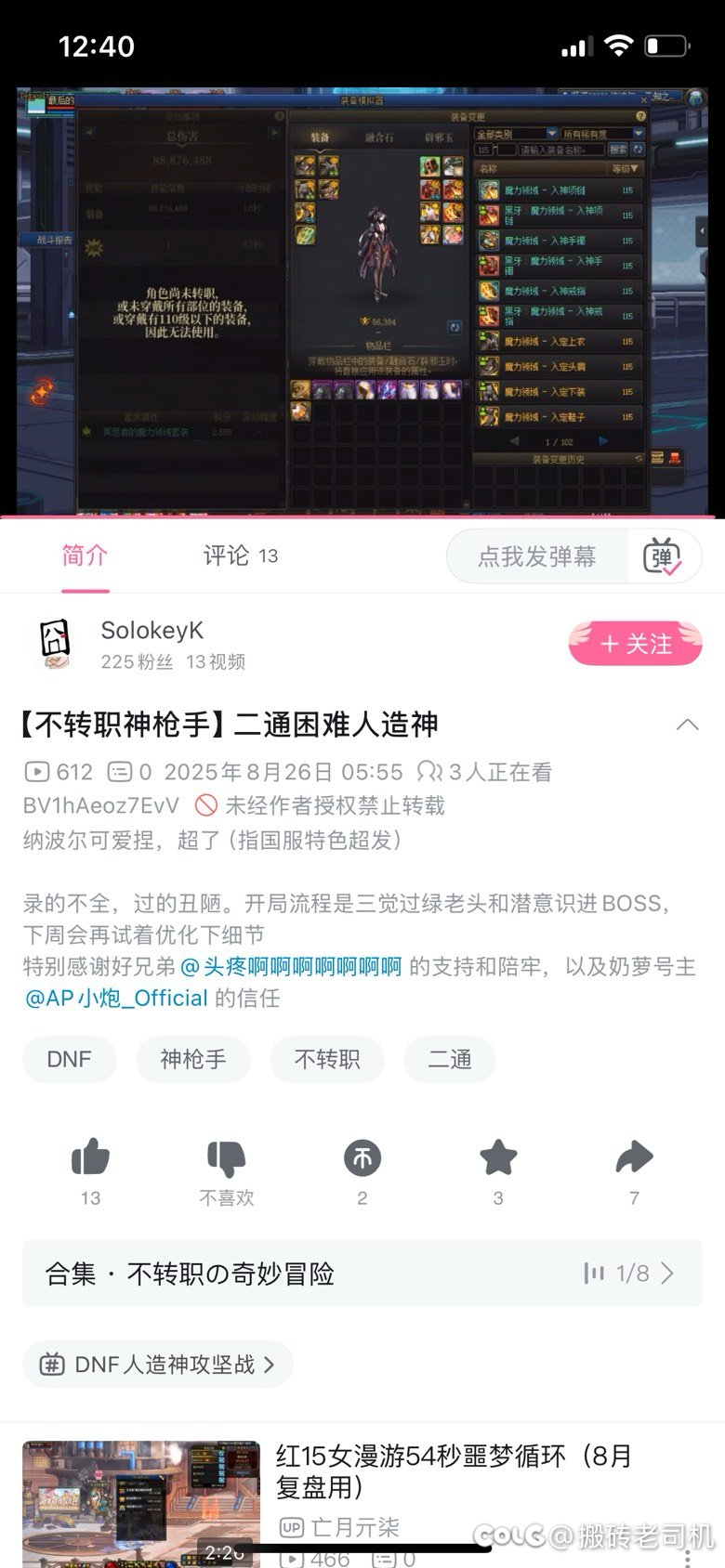Tap the 不转职 tag chip
The image size is (725, 1568).
(327, 1059)
